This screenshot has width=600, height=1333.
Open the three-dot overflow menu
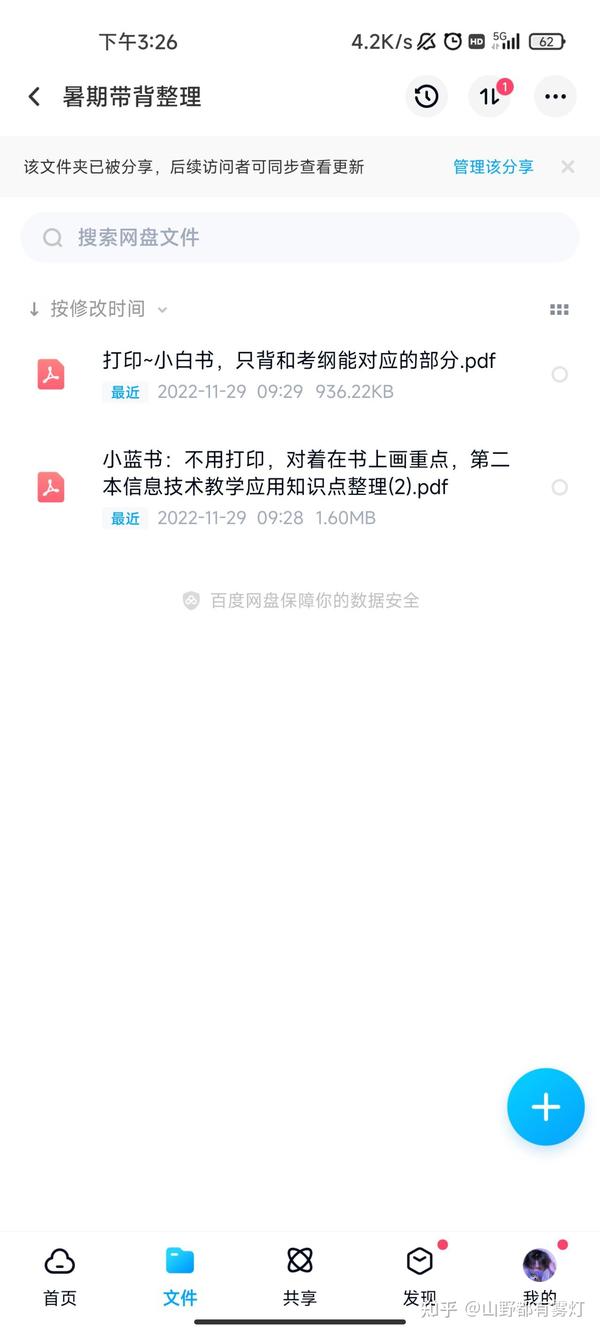point(555,96)
